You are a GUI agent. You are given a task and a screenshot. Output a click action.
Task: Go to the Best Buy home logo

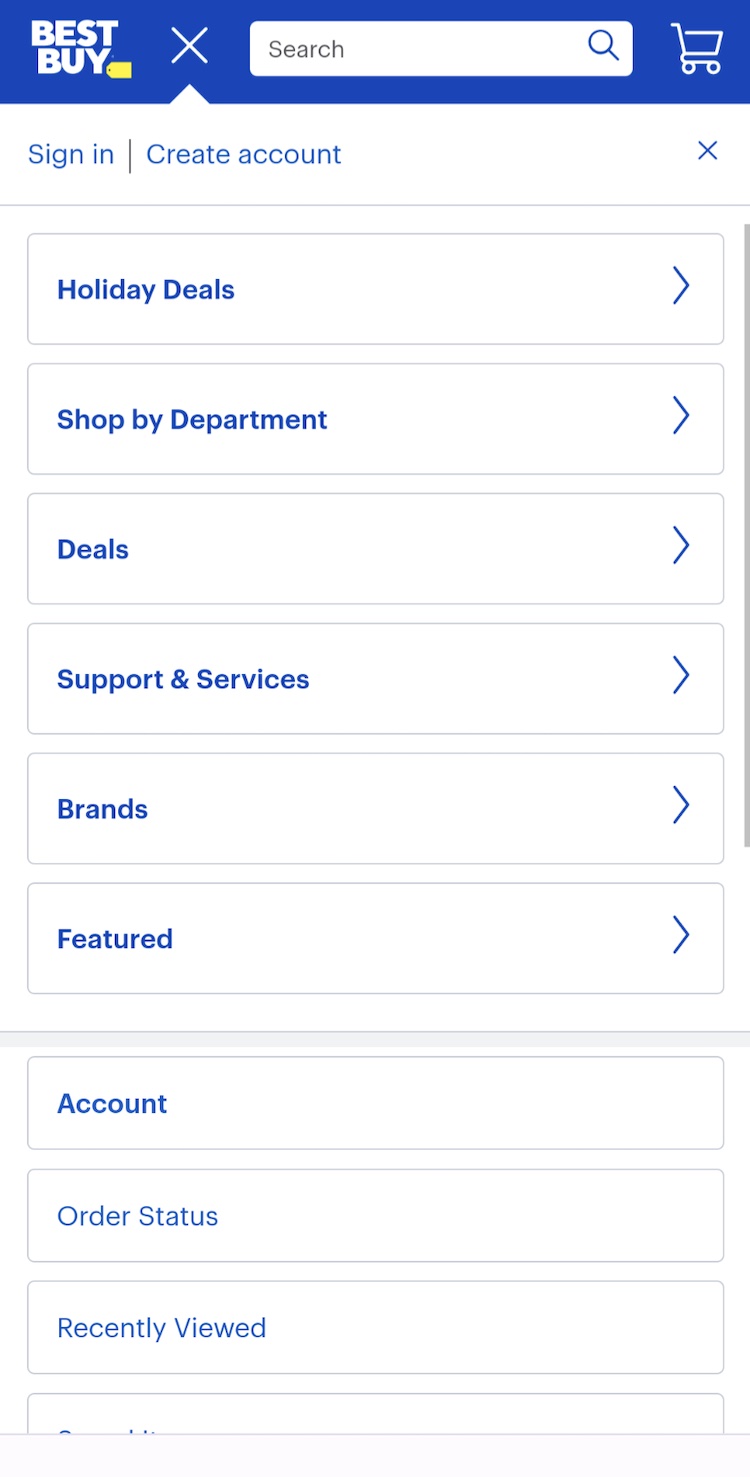[x=80, y=48]
